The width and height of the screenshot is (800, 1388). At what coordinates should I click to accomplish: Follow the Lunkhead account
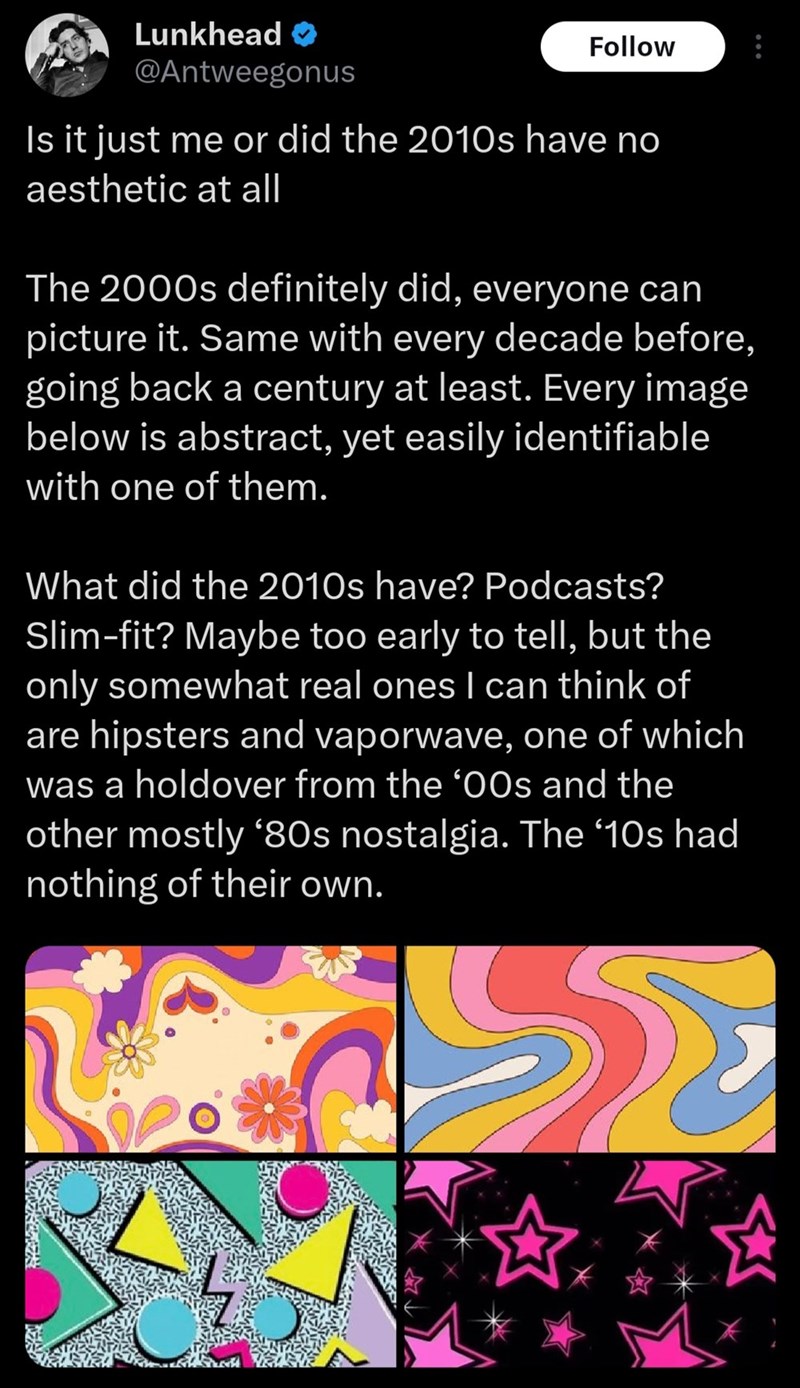[632, 47]
